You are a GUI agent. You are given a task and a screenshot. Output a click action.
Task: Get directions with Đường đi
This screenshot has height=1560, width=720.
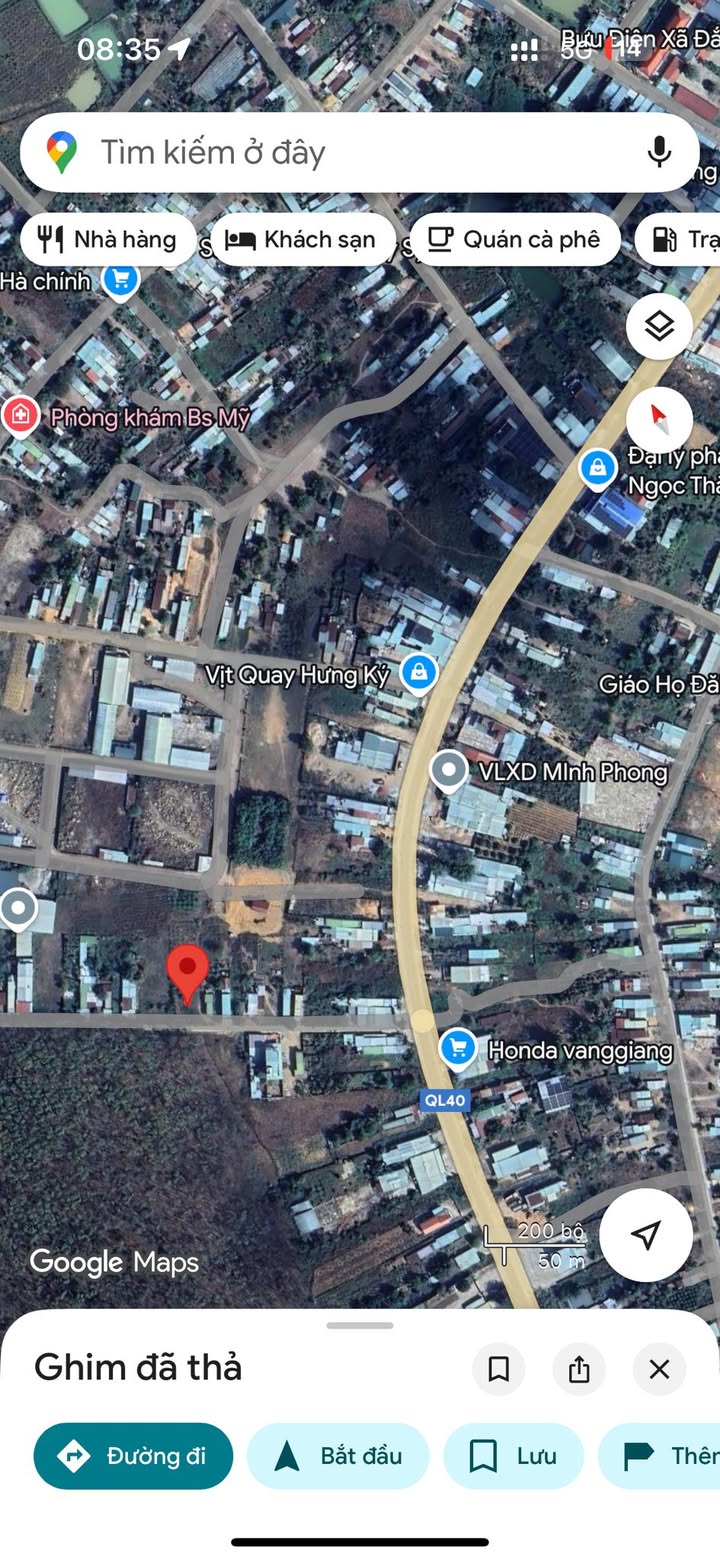point(133,1456)
